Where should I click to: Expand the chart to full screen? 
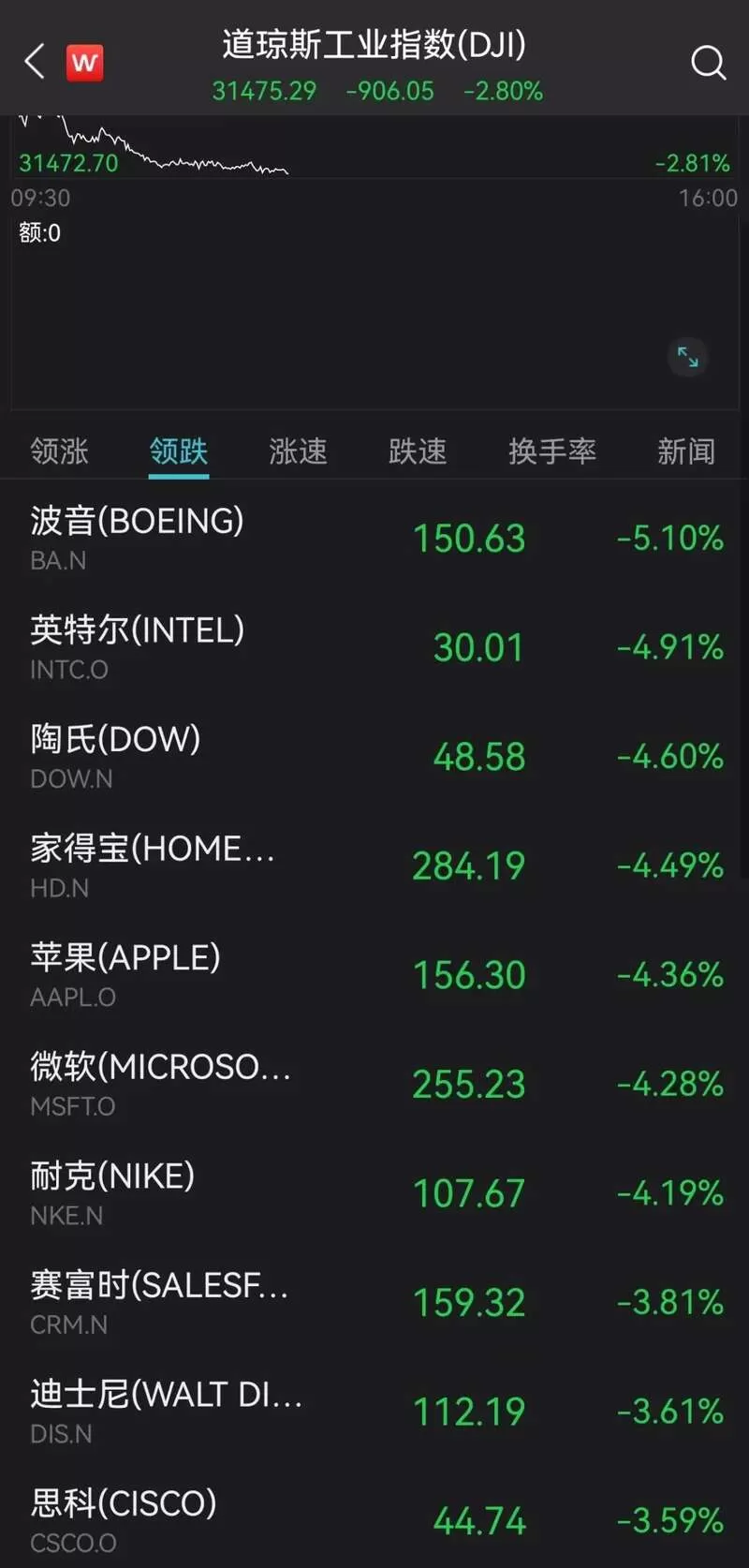click(x=688, y=357)
